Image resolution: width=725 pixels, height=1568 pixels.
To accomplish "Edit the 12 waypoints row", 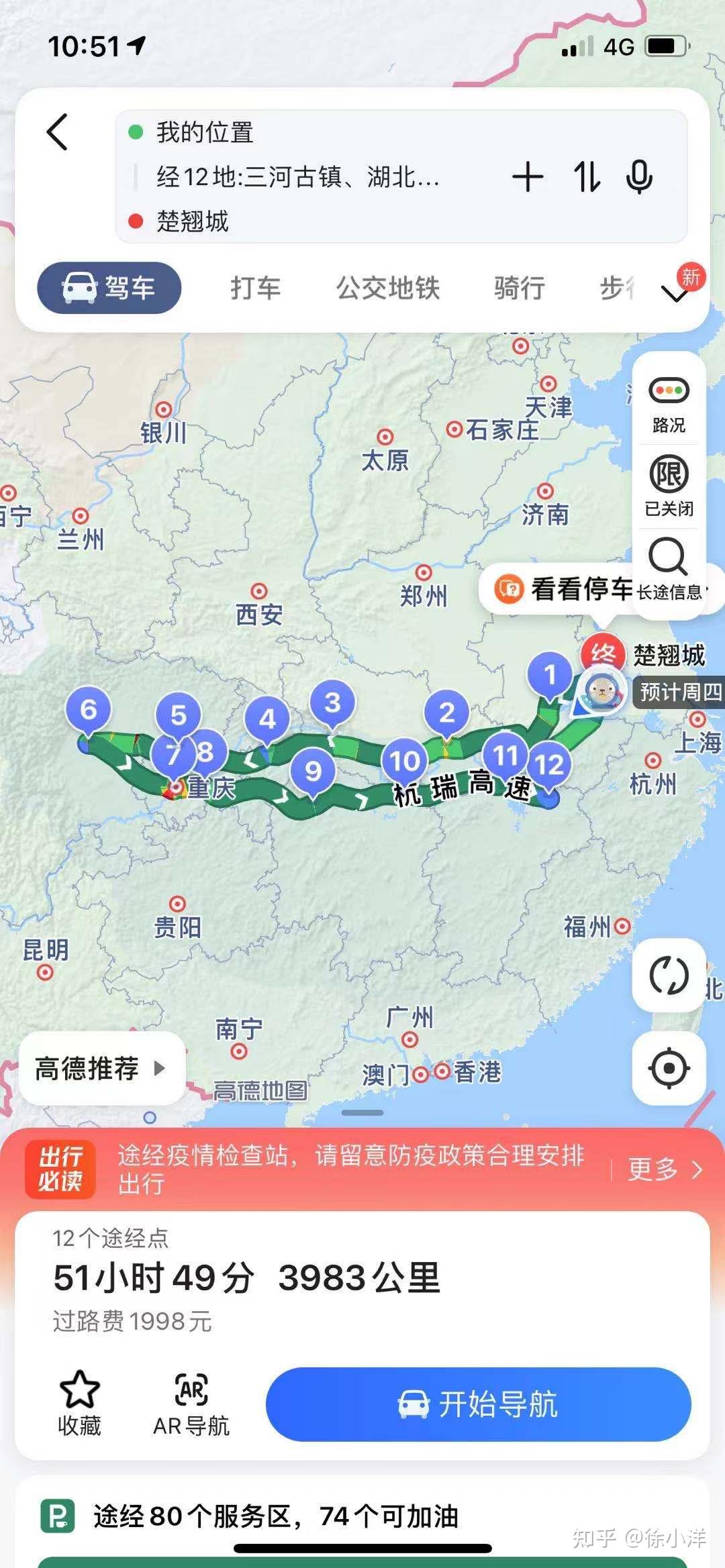I will 299,178.
